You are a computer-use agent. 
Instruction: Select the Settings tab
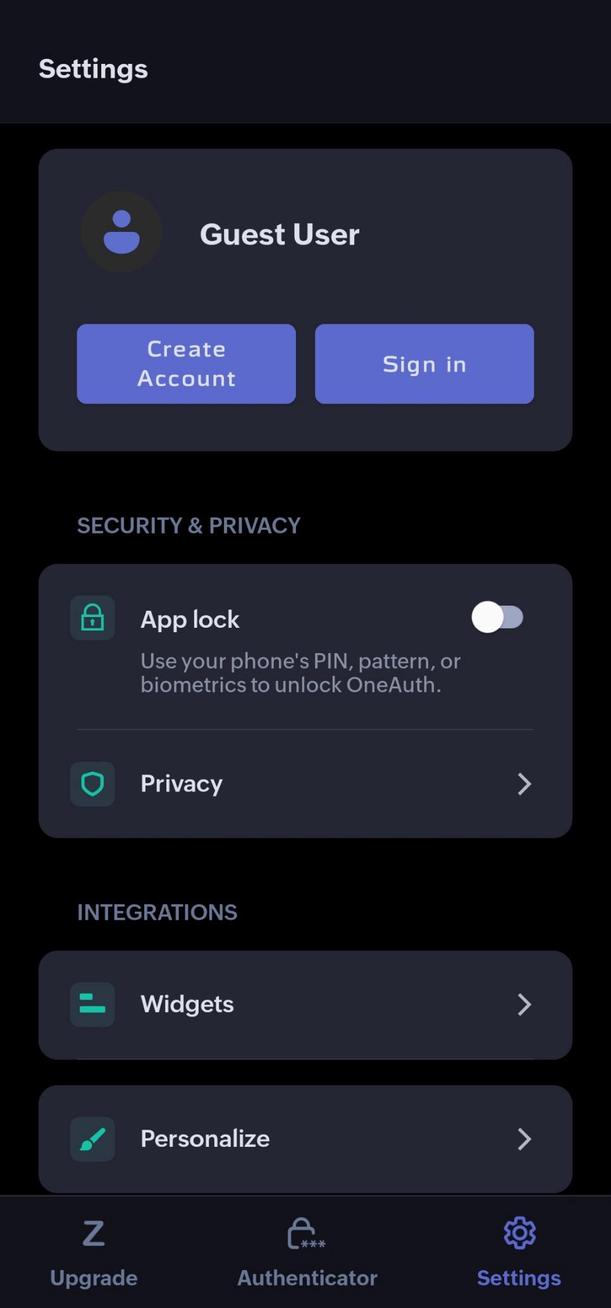point(519,1253)
